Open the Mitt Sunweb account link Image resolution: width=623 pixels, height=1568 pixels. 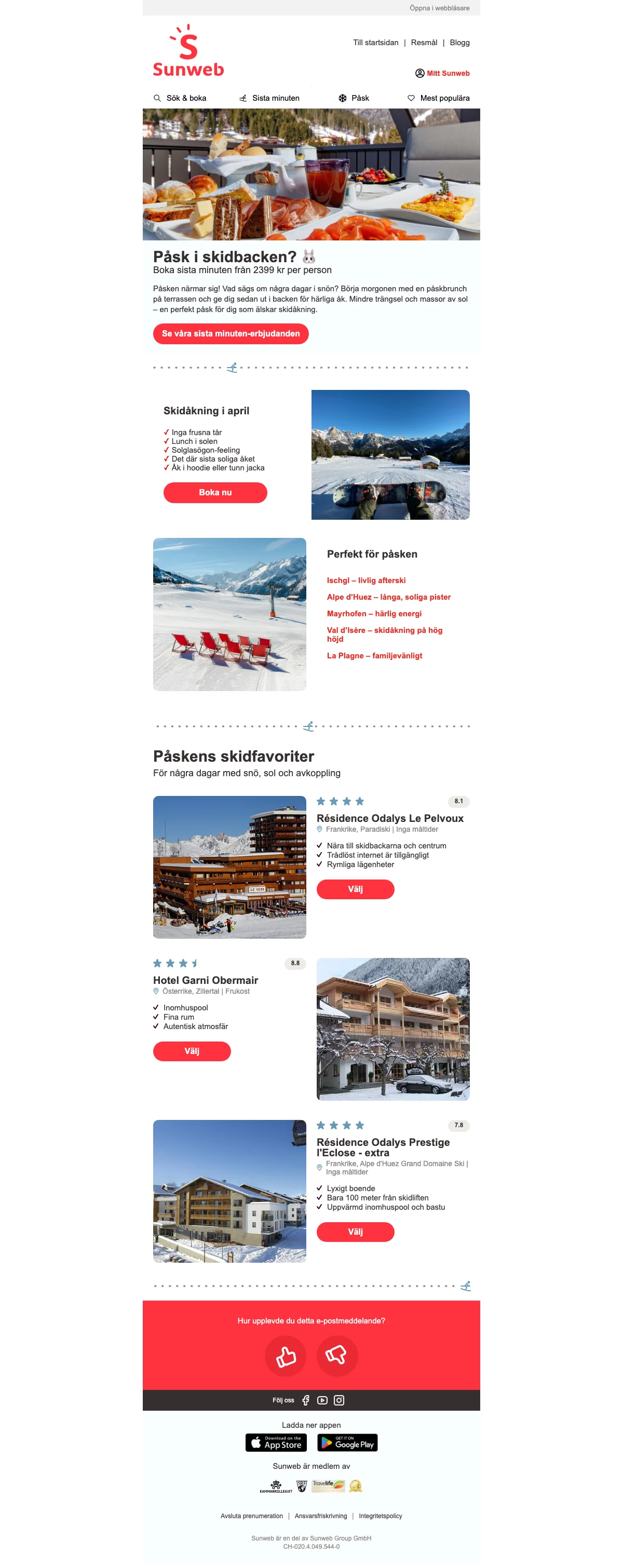(x=442, y=73)
